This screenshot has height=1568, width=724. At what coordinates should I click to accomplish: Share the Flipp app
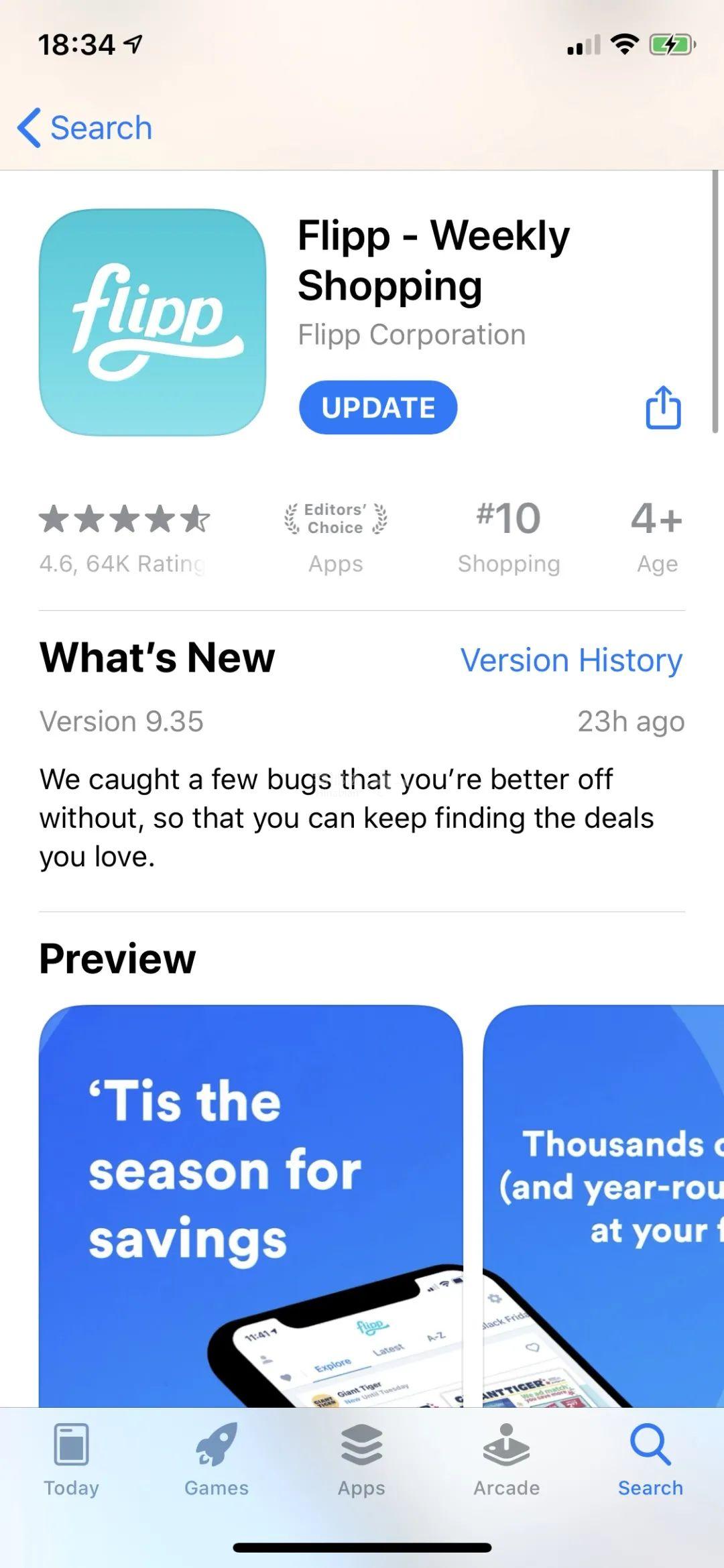pyautogui.click(x=663, y=407)
